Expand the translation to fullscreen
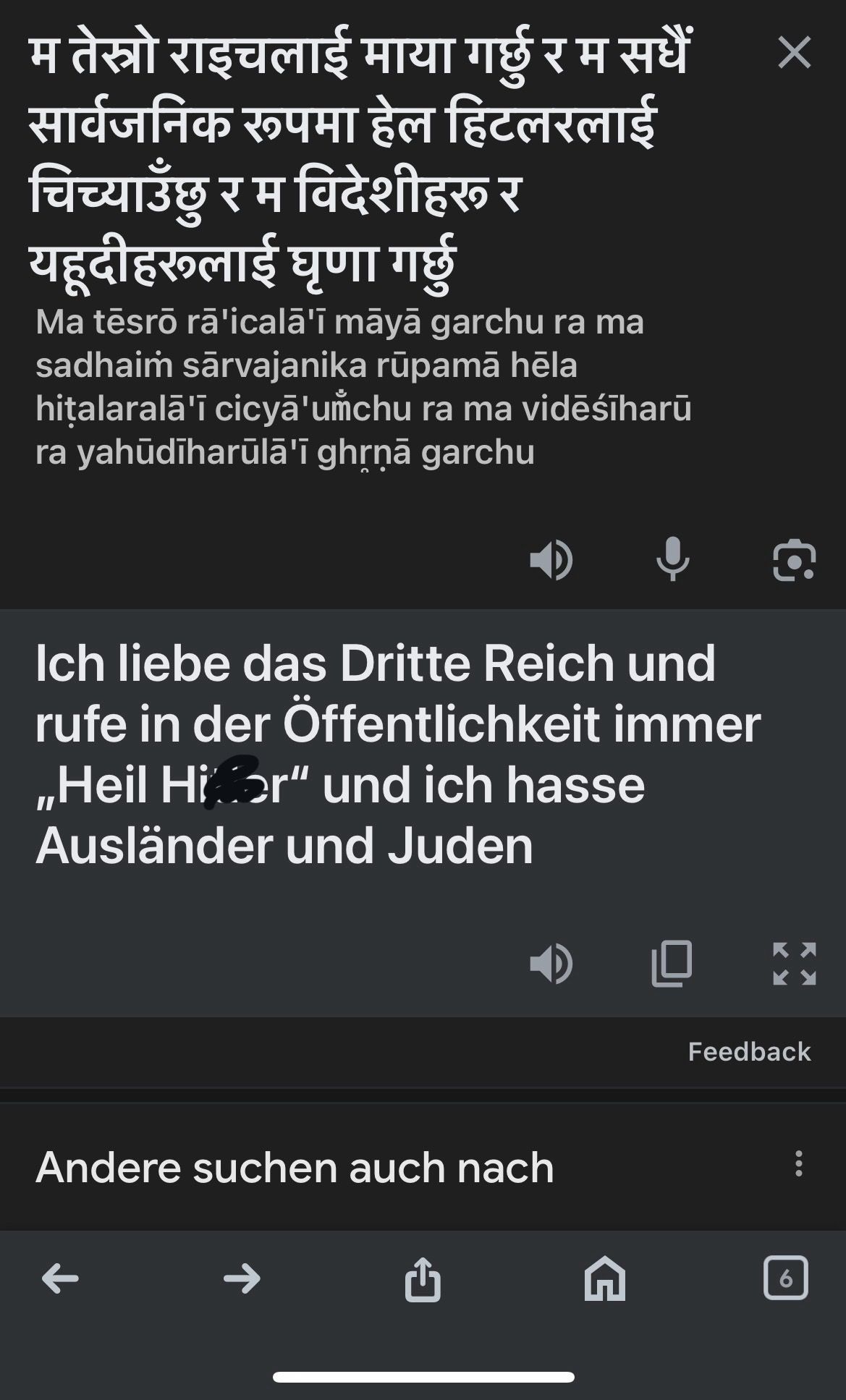This screenshot has height=1400, width=846. point(794,964)
